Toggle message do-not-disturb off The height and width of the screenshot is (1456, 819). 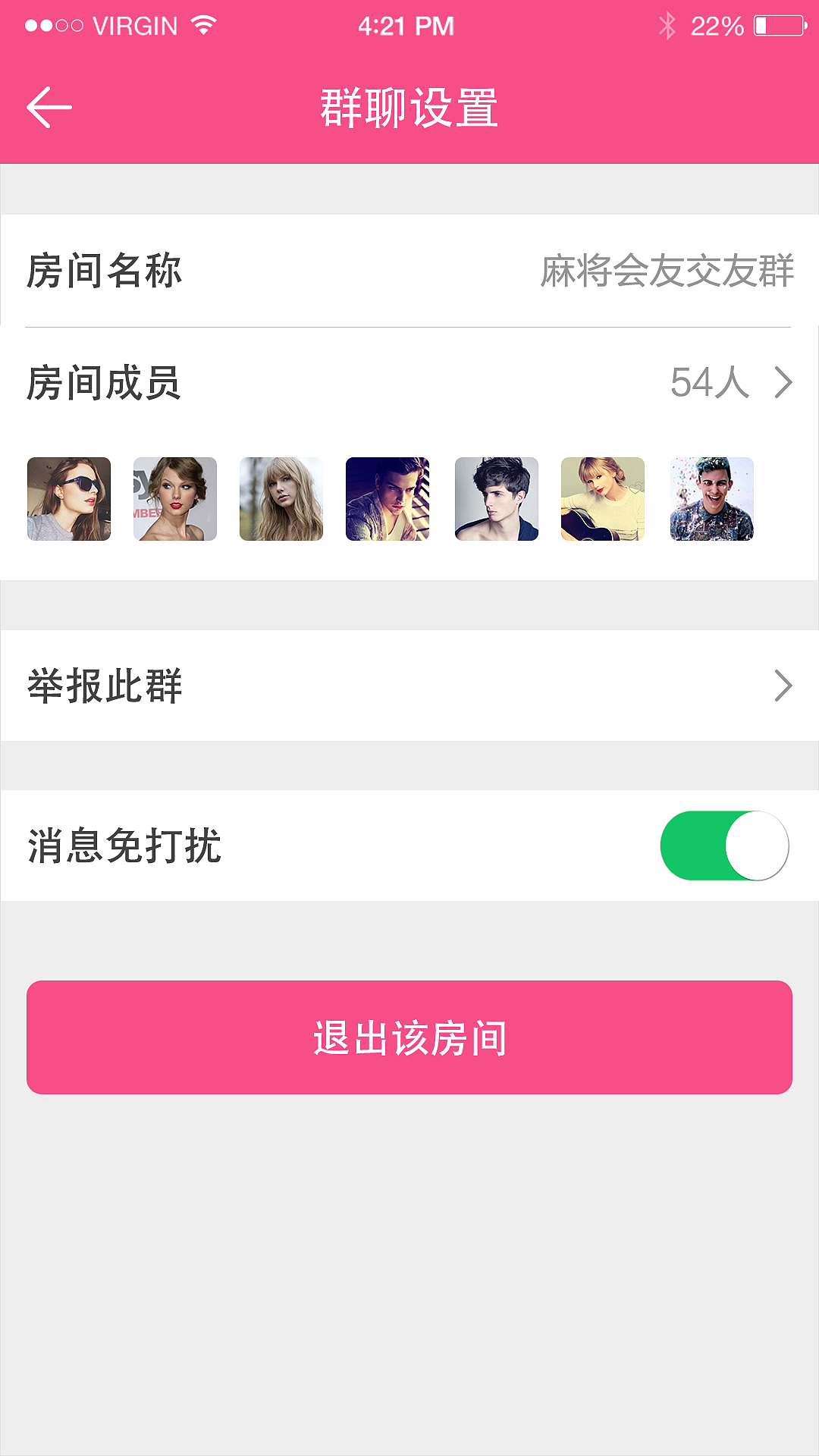[726, 845]
